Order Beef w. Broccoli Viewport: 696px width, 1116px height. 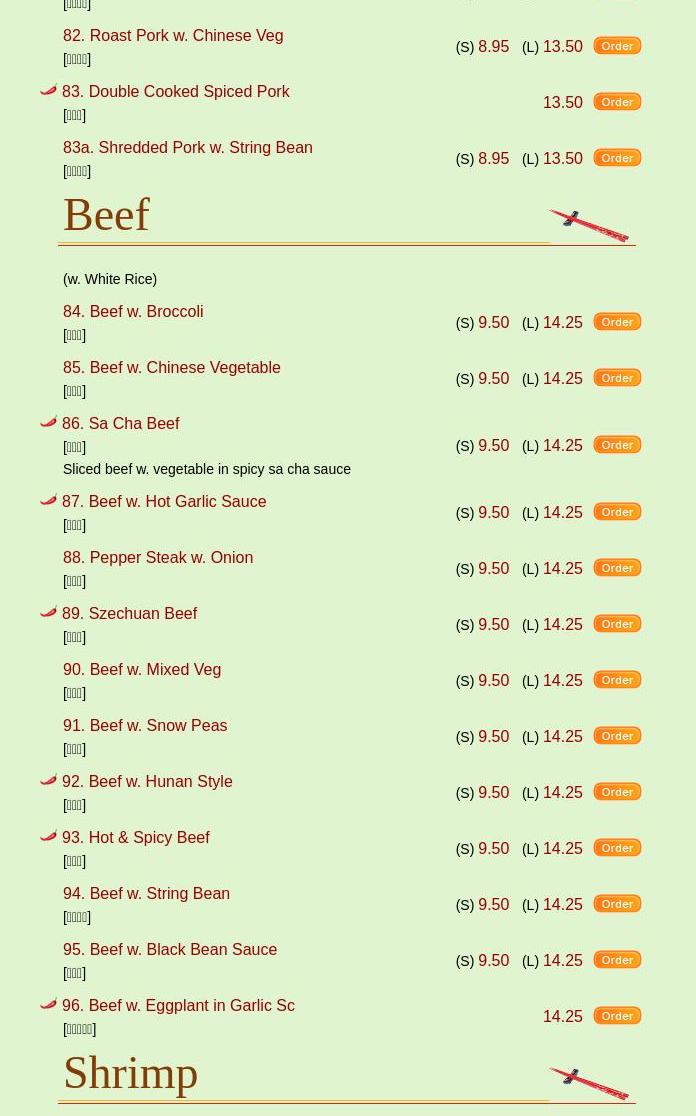click(617, 322)
